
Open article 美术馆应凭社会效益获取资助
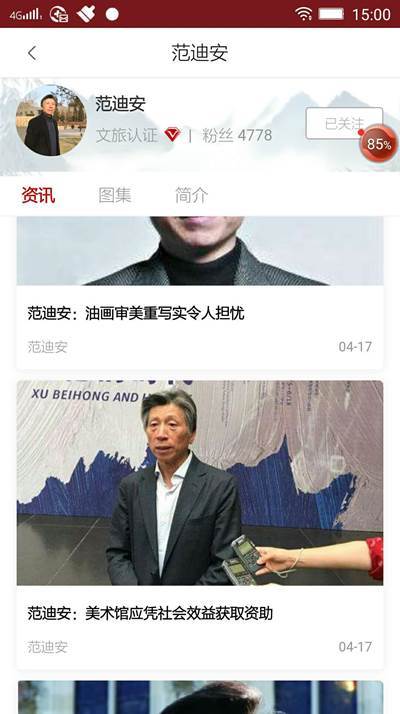point(150,613)
